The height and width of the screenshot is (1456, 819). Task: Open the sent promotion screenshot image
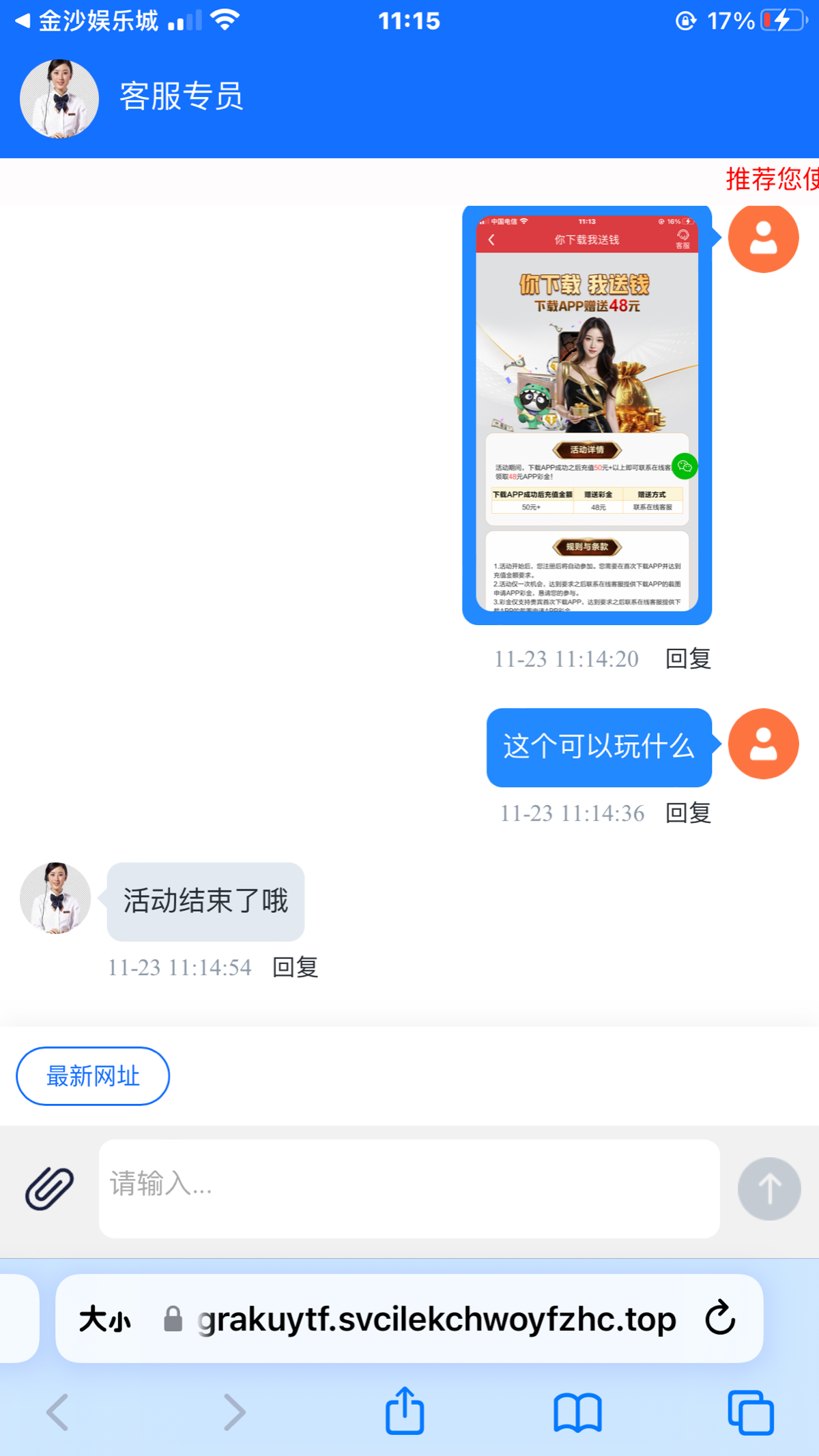(x=587, y=415)
